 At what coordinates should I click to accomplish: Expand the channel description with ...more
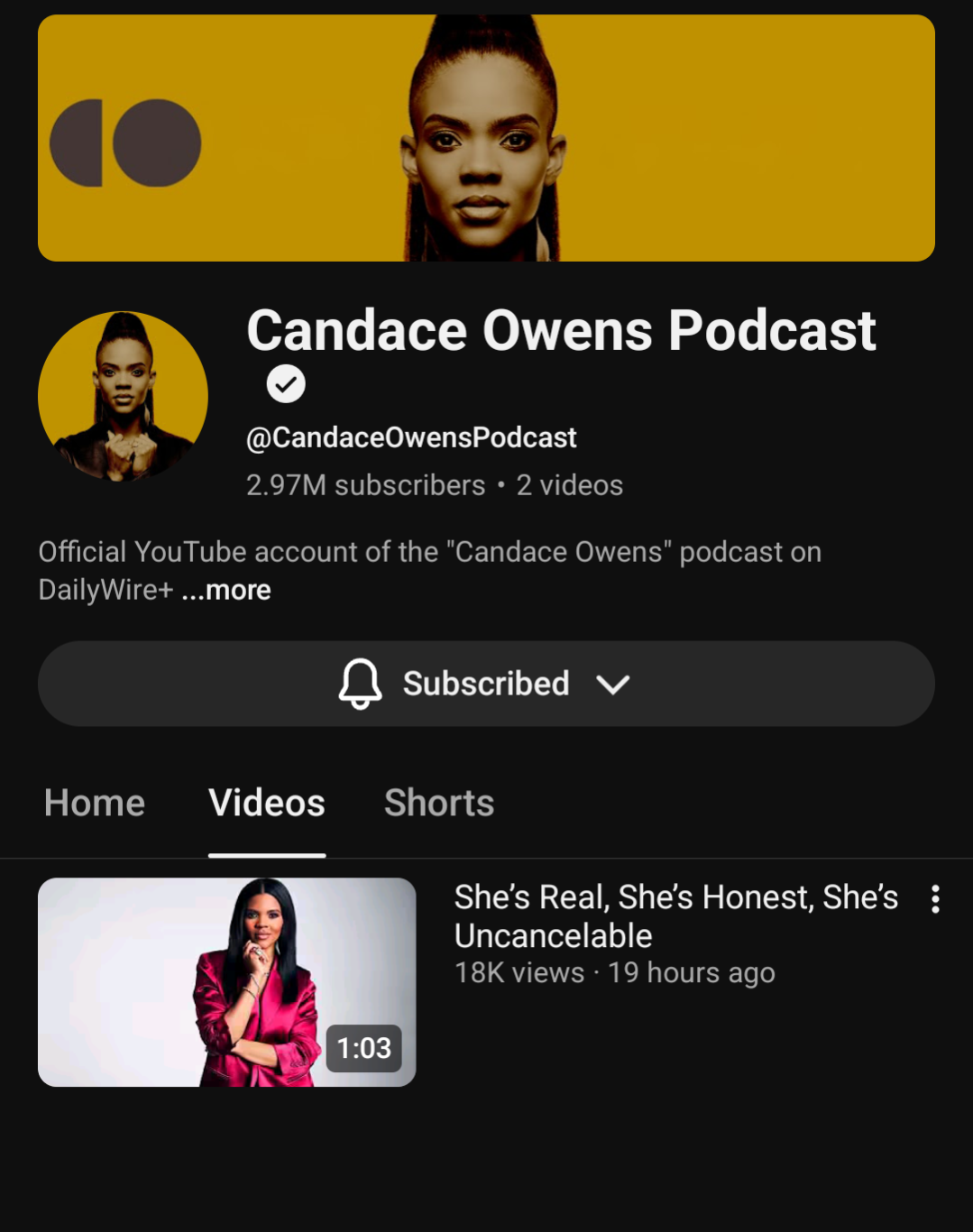pyautogui.click(x=226, y=590)
